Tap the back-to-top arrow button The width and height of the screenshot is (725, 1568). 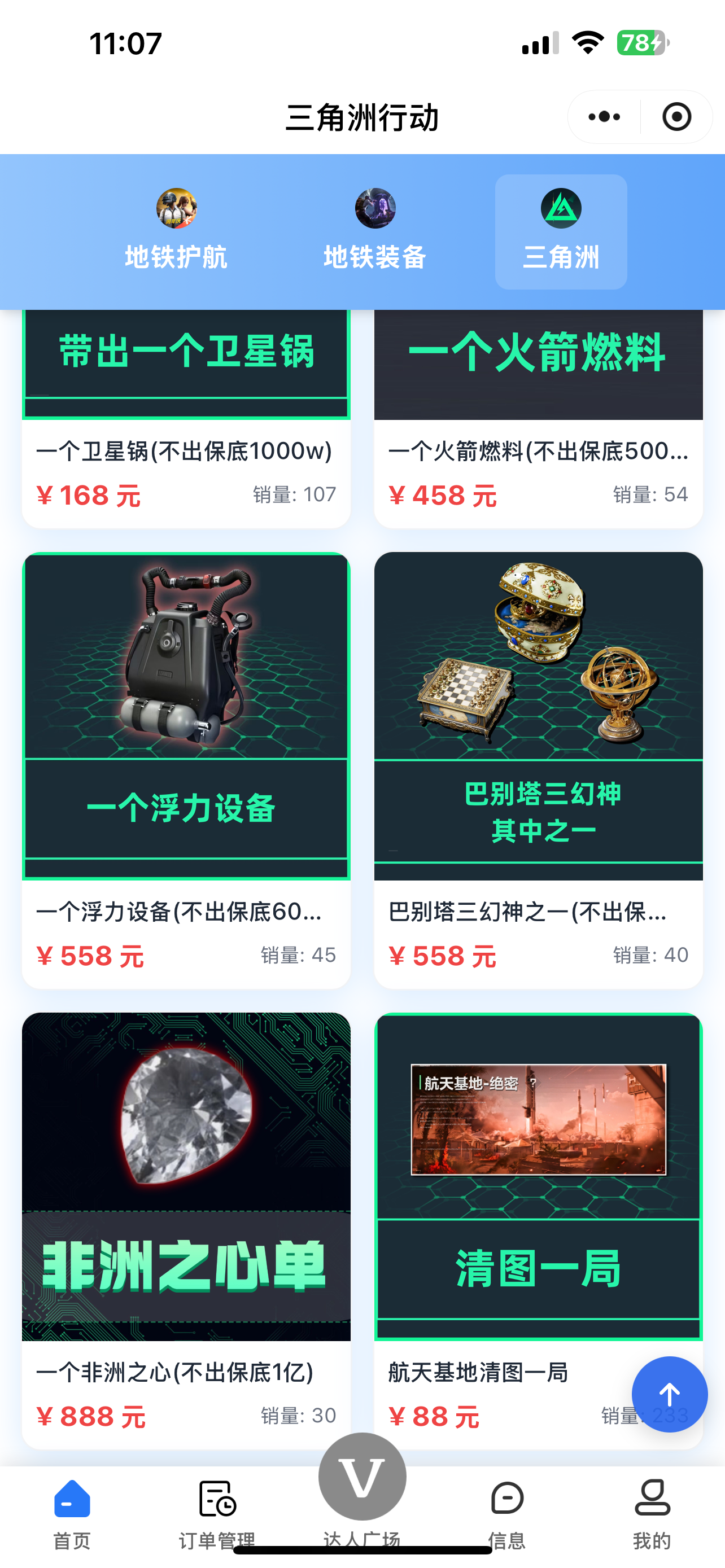click(x=669, y=1394)
